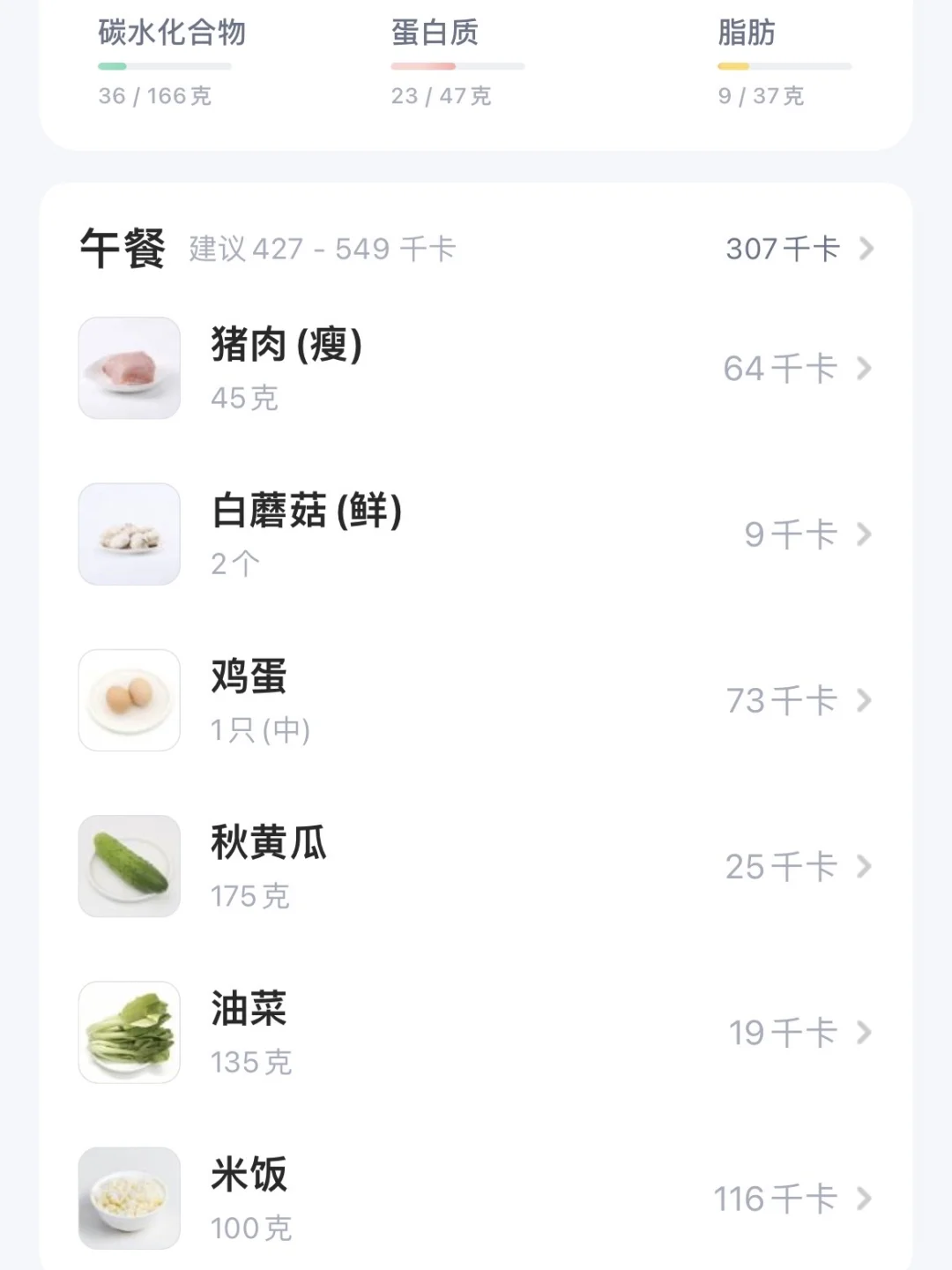The height and width of the screenshot is (1270, 952).
Task: Select the 白蘑菇 (鲜) entry
Action: pos(476,534)
